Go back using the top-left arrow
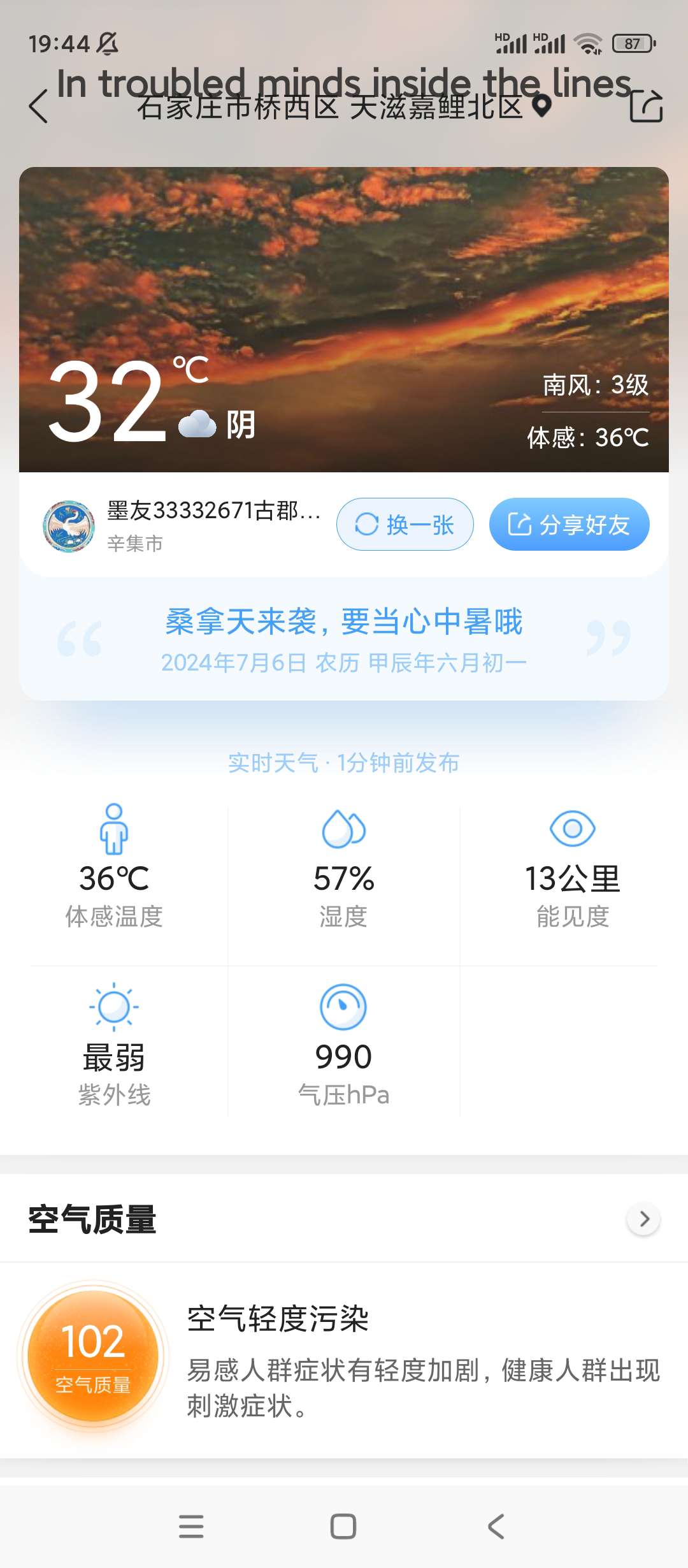Screen dimensions: 688x1568 pyautogui.click(x=38, y=106)
